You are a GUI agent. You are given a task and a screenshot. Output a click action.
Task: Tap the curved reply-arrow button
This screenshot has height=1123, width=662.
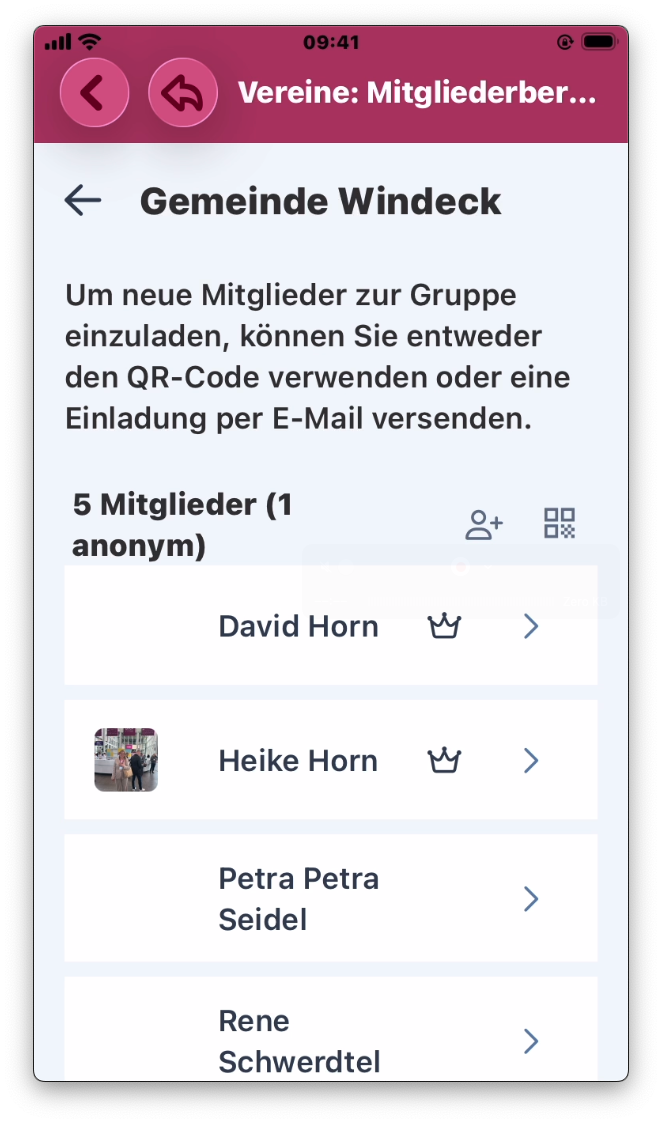183,93
